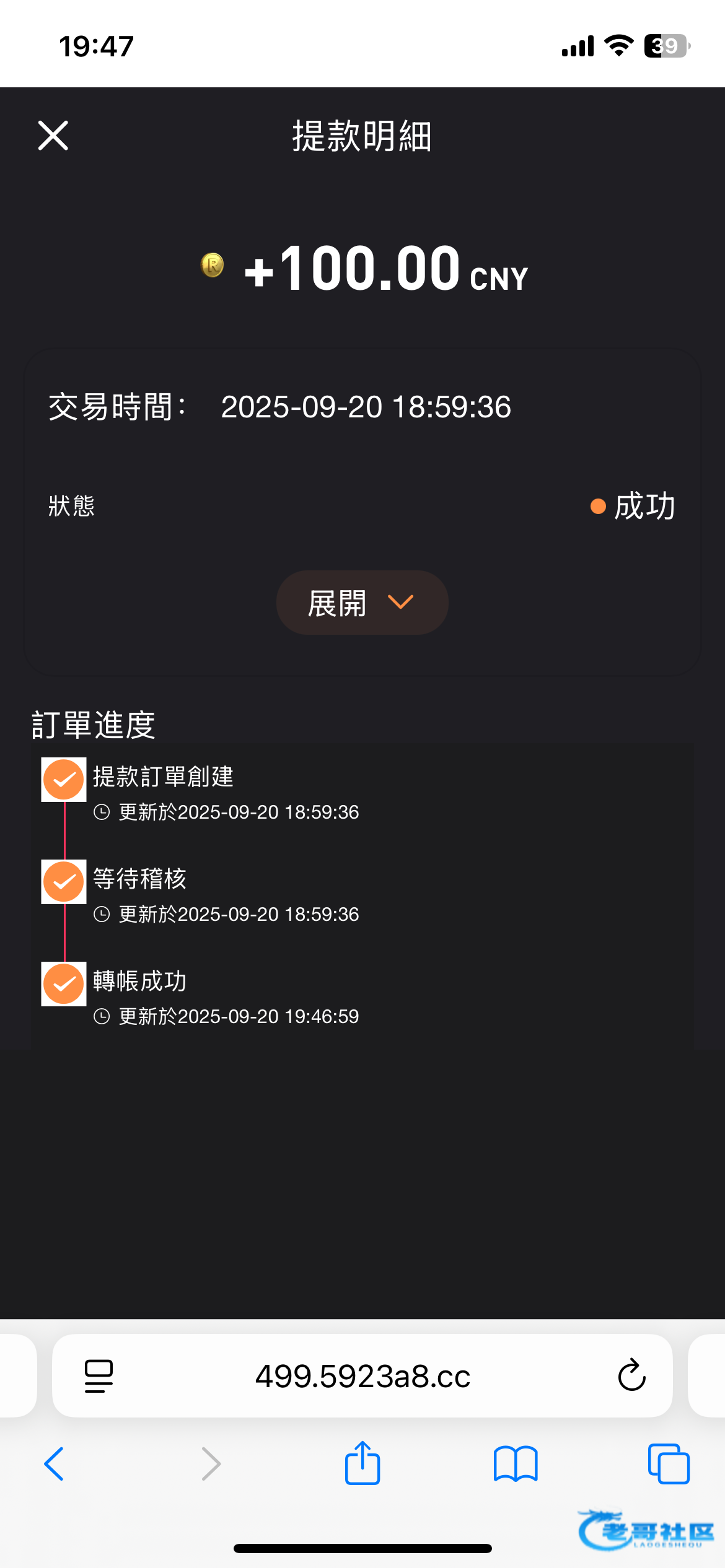Share this page from Safari toolbar
The height and width of the screenshot is (1568, 725).
click(362, 1463)
